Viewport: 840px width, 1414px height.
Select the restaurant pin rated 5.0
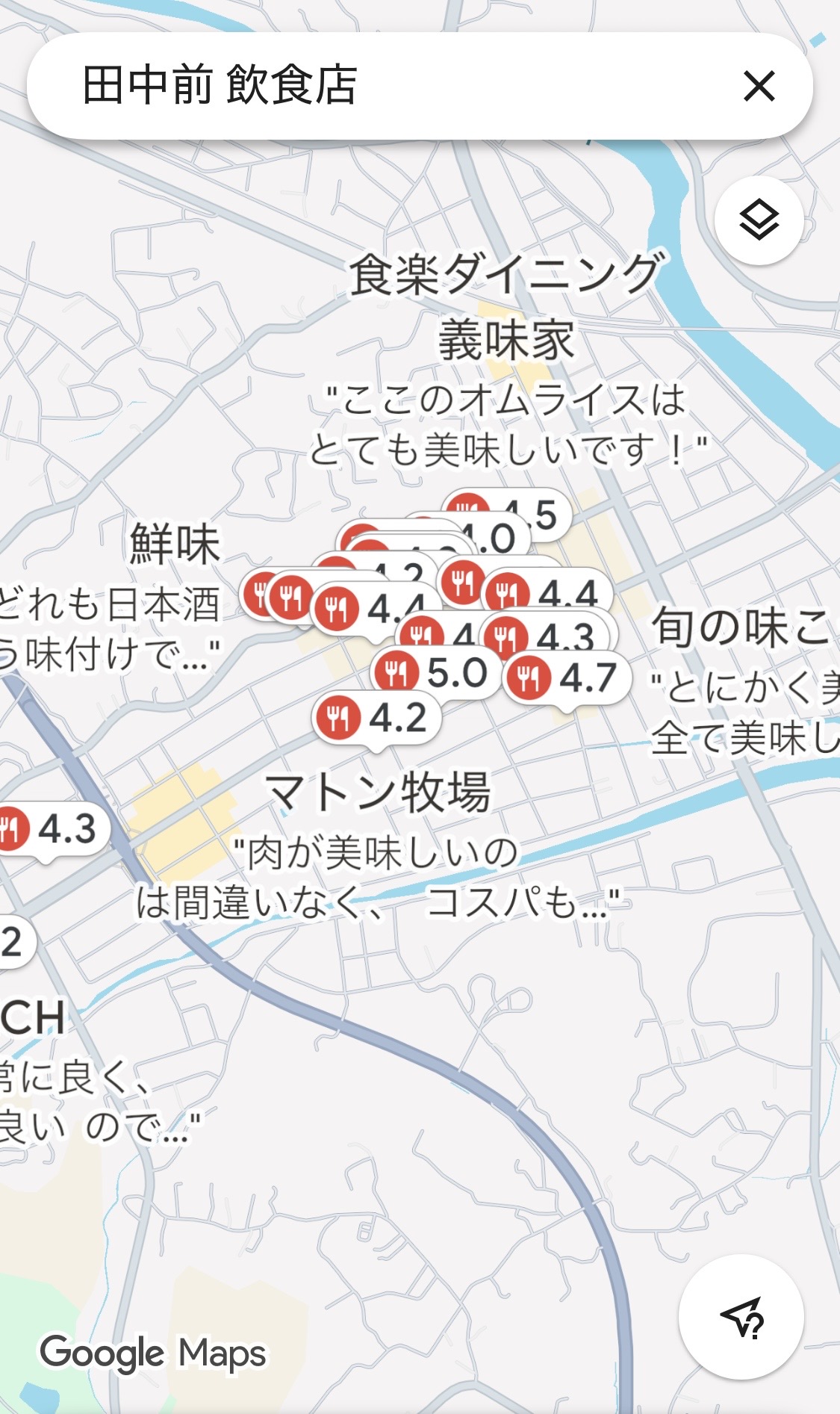click(435, 674)
